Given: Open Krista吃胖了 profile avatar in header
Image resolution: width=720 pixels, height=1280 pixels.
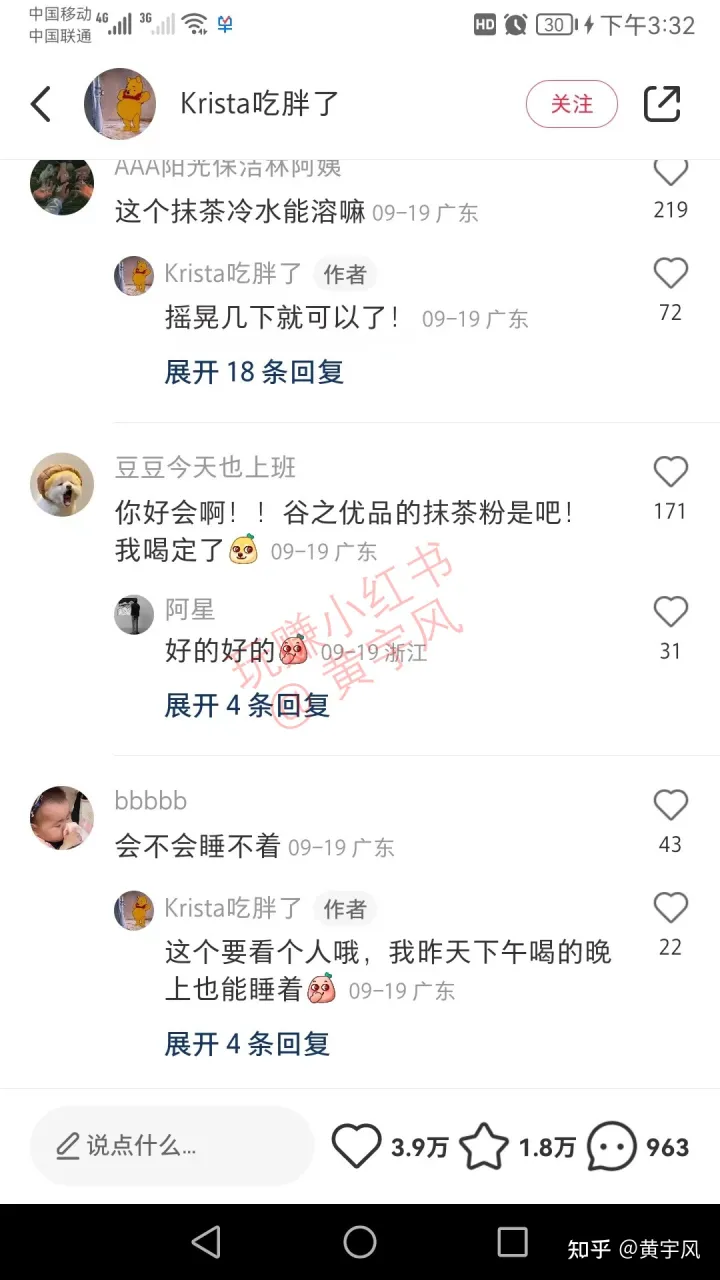Looking at the screenshot, I should [120, 104].
